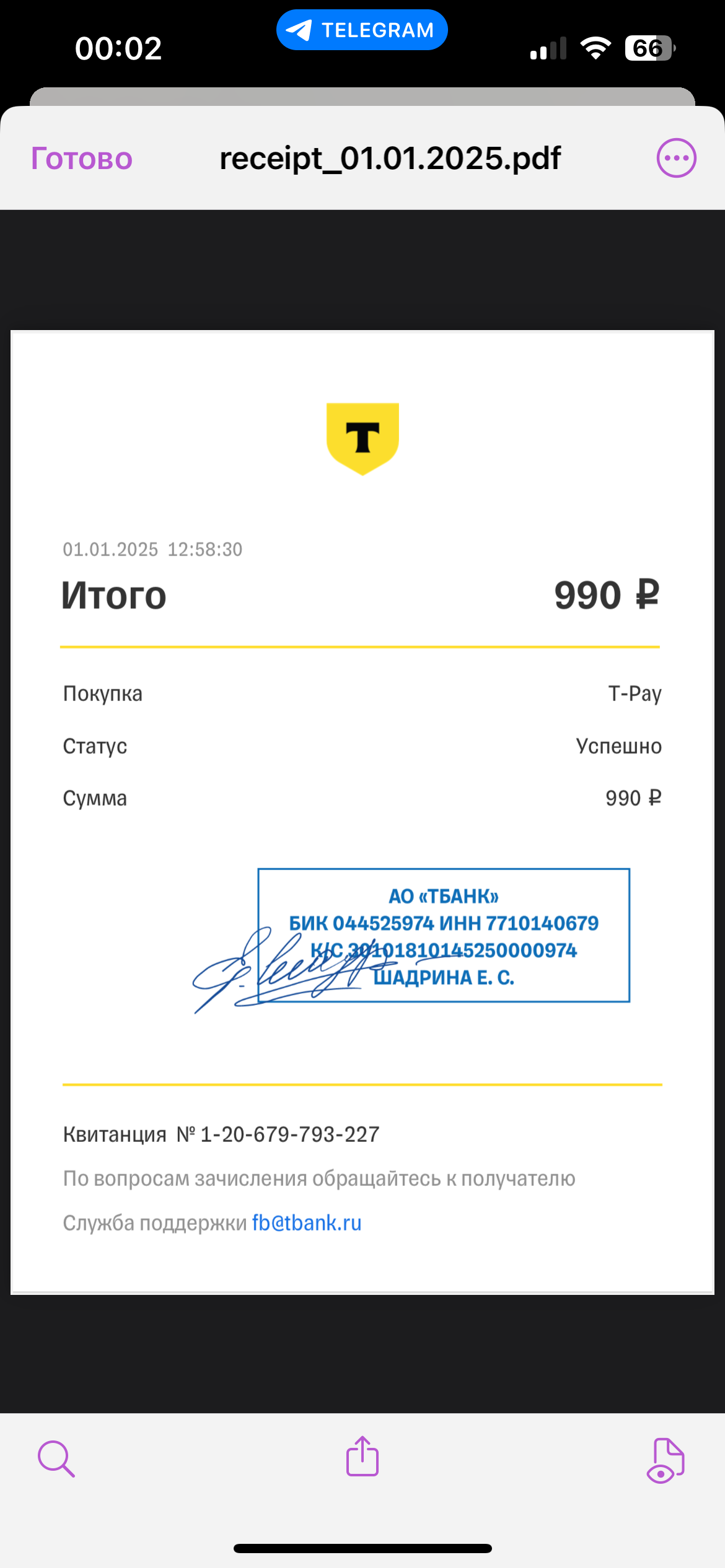Open the fb@tbank.ru support email link

pyautogui.click(x=306, y=1222)
